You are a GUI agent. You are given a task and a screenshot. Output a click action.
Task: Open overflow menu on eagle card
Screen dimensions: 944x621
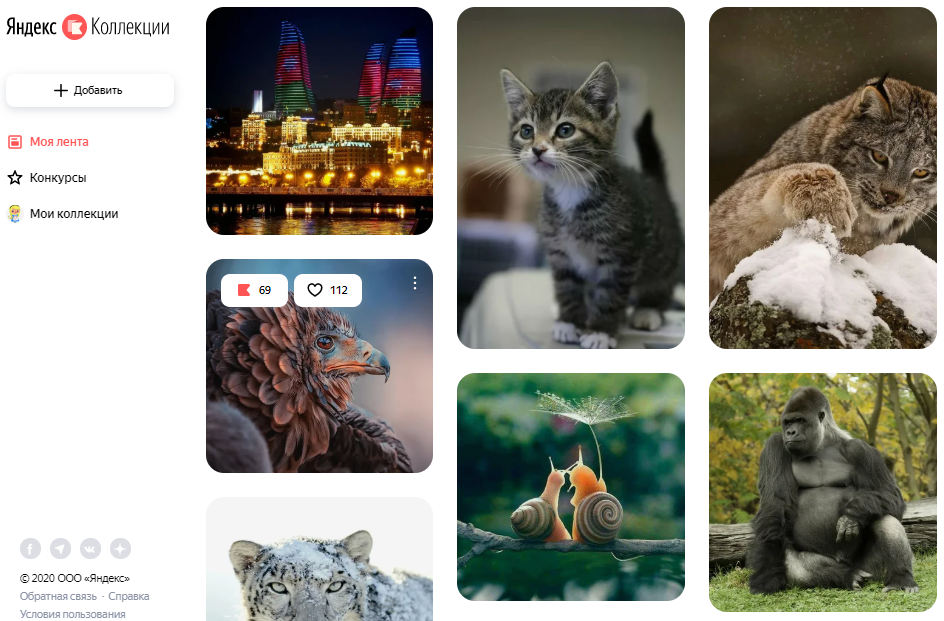pyautogui.click(x=415, y=284)
